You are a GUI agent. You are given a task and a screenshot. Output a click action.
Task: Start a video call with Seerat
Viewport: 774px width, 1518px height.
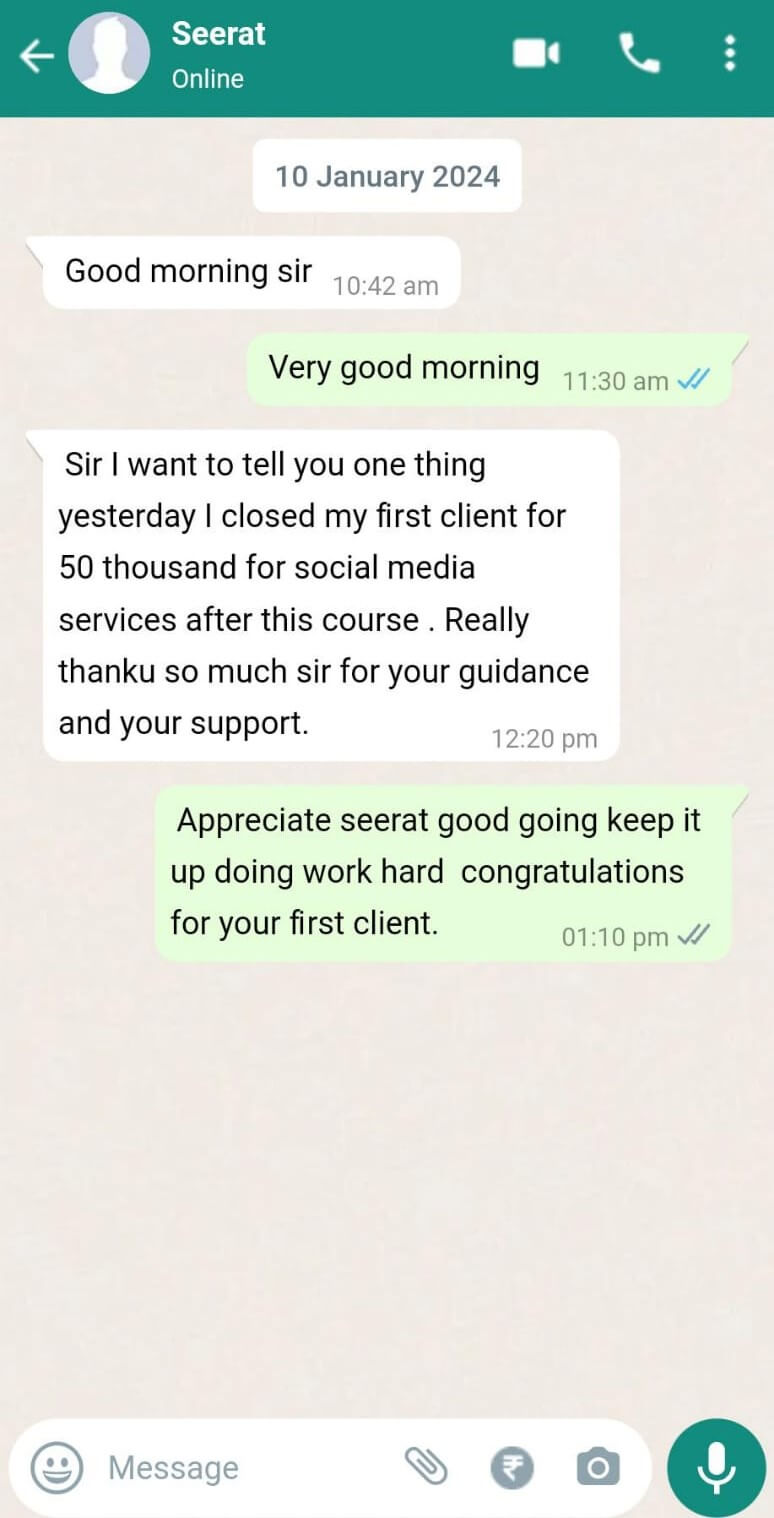point(536,54)
